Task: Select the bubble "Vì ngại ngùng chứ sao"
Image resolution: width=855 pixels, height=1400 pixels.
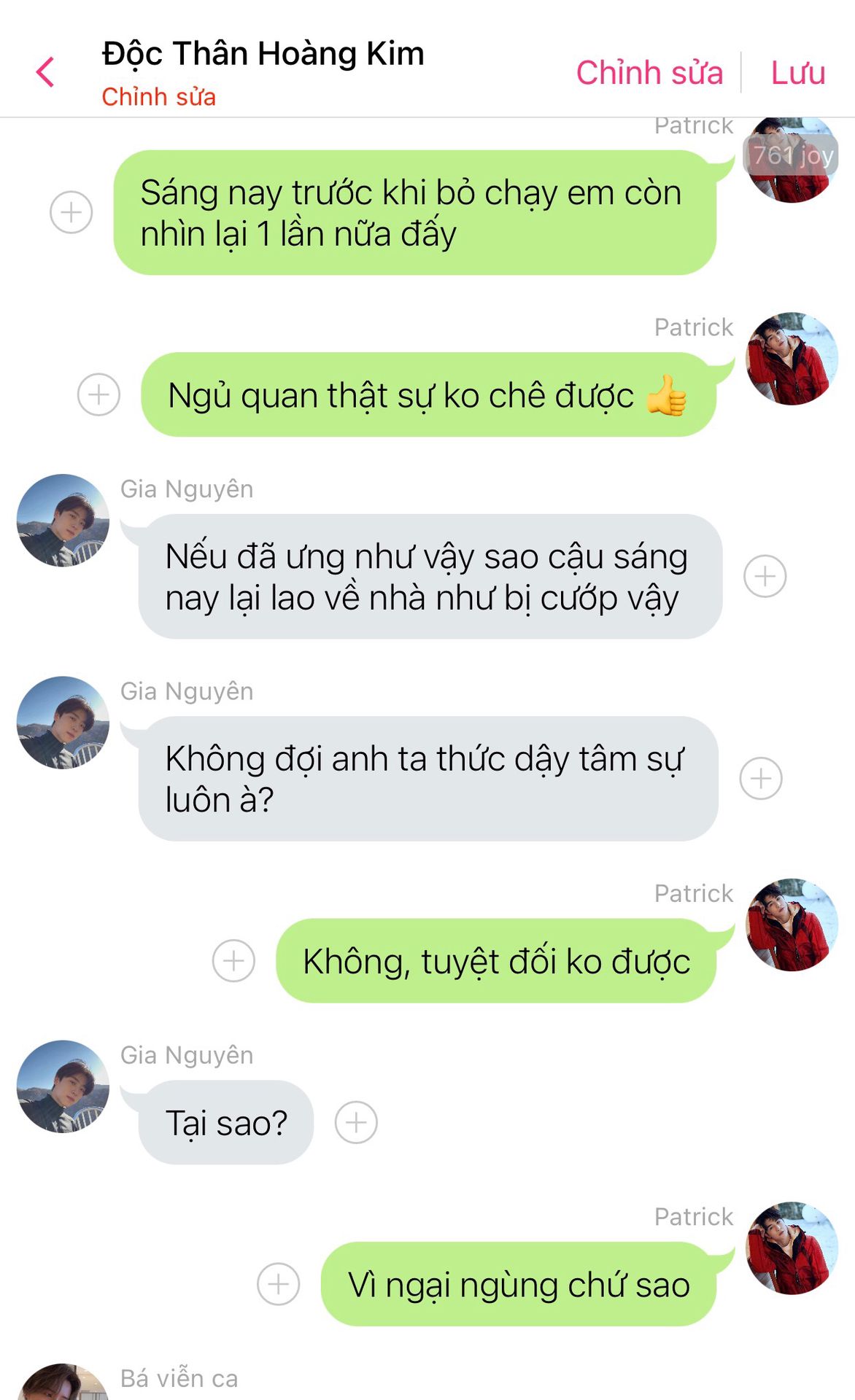Action: tap(519, 1284)
